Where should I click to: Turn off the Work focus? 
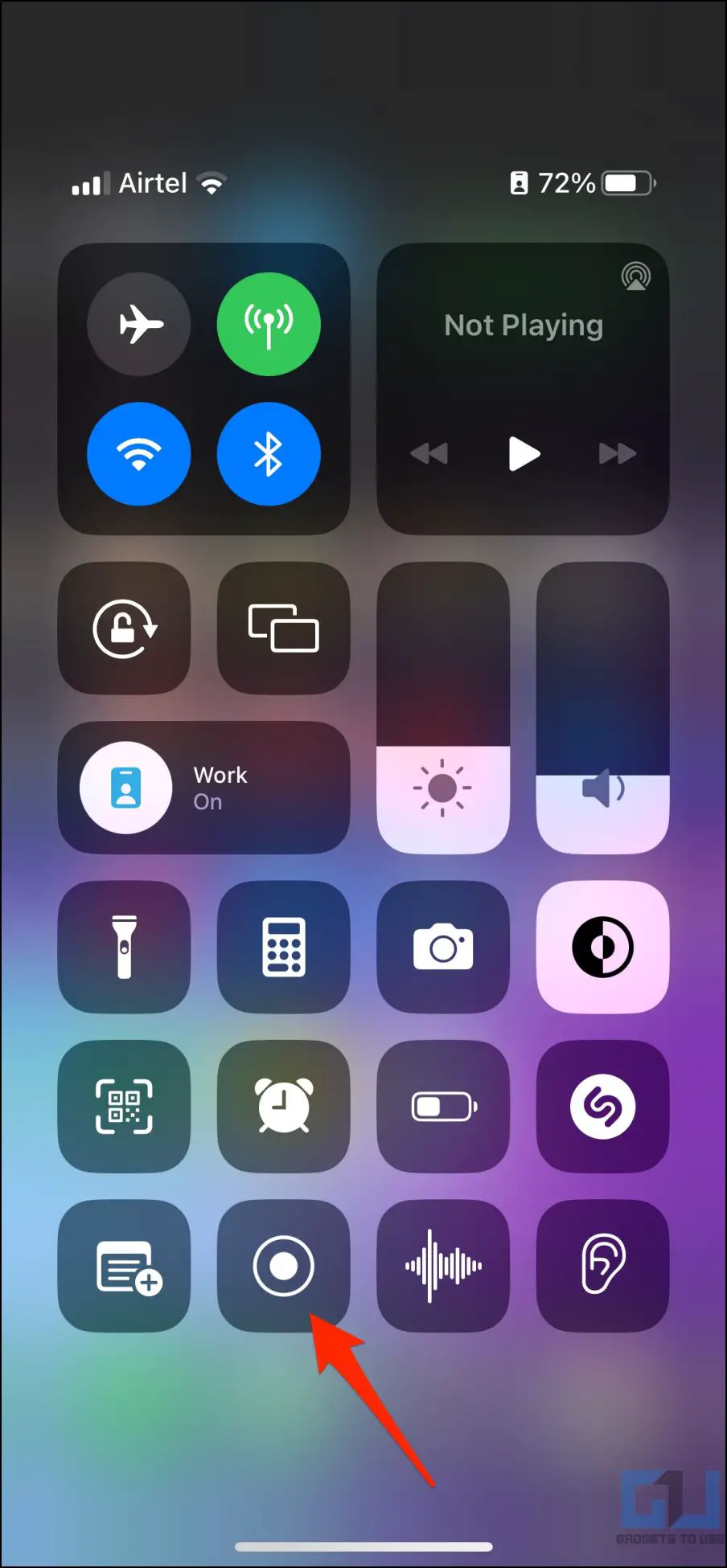click(126, 788)
